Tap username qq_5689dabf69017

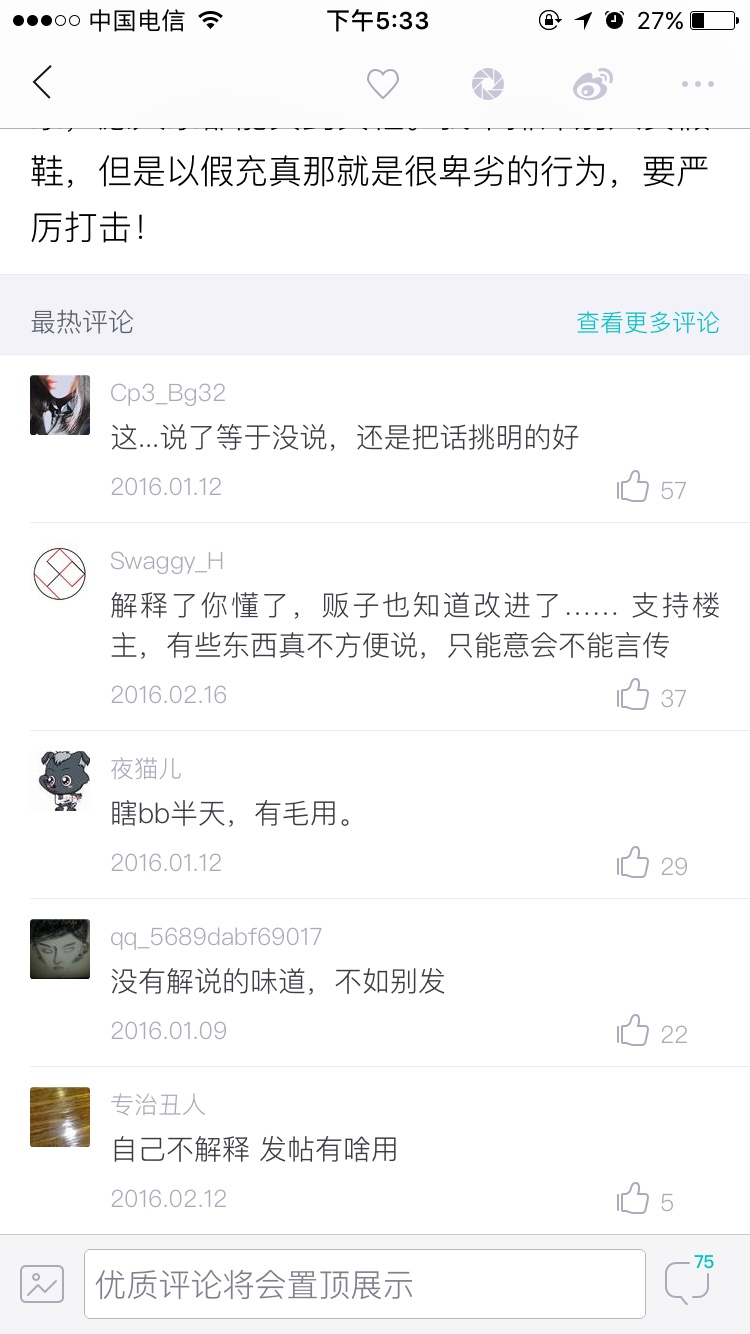(214, 937)
